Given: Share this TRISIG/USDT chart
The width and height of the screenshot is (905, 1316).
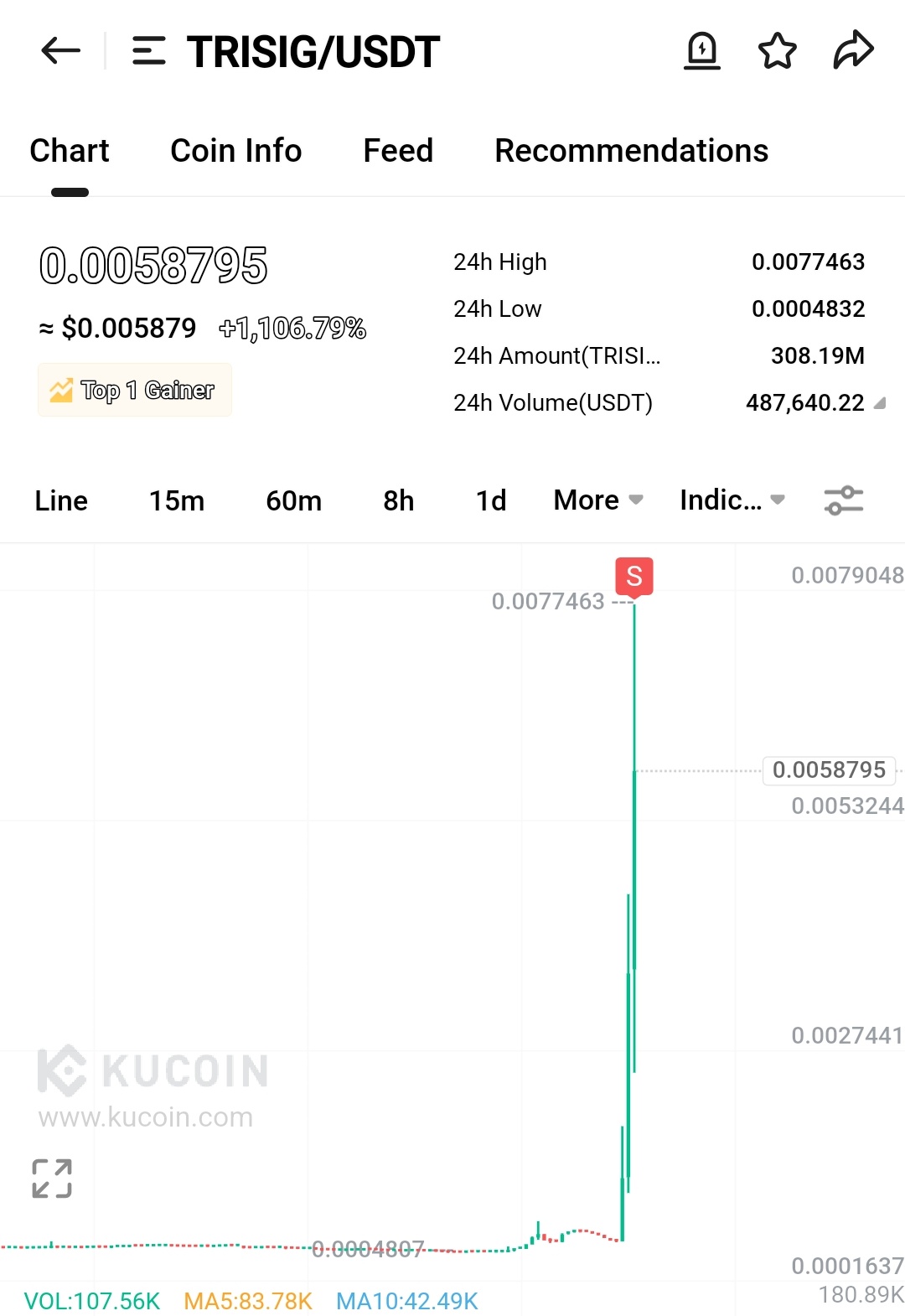Looking at the screenshot, I should pos(853,50).
